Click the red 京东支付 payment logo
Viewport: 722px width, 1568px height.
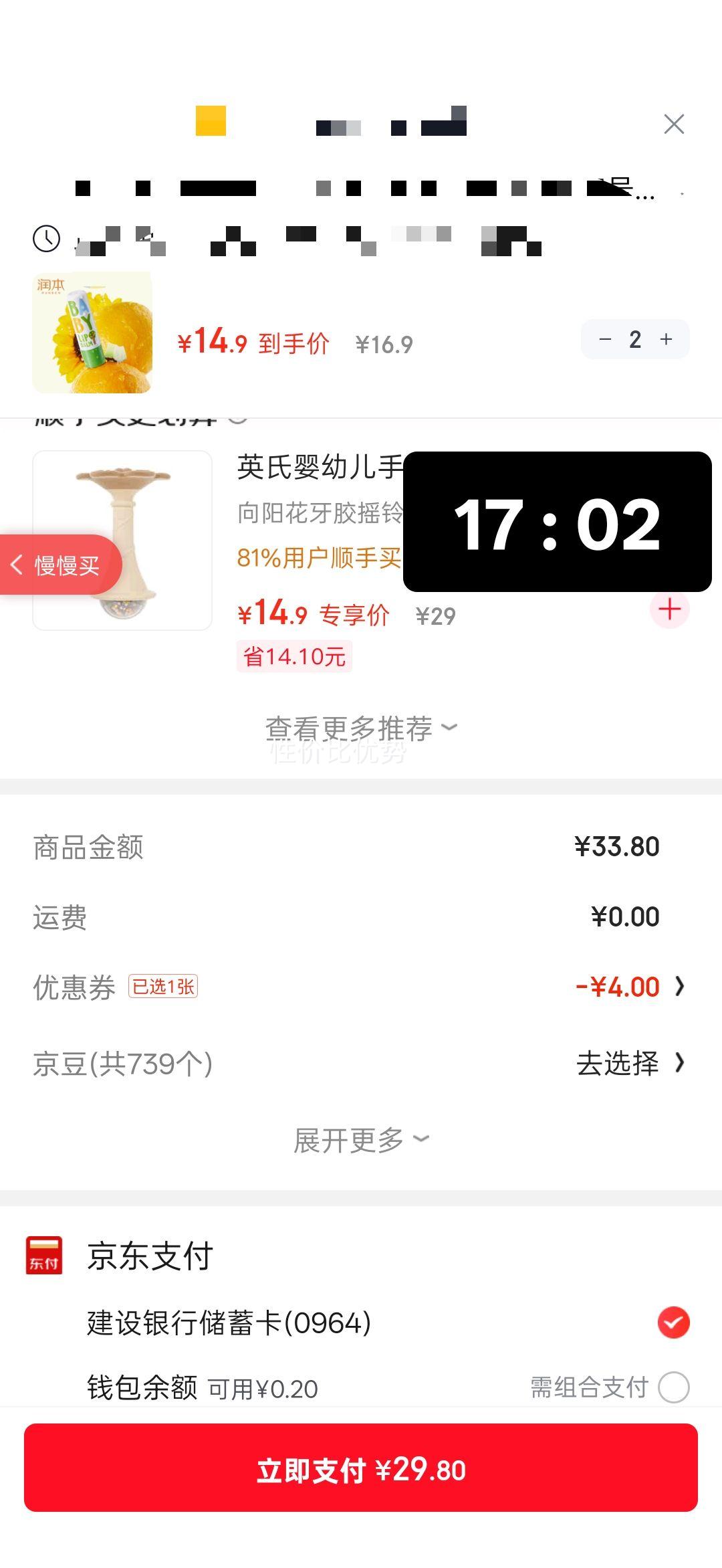click(44, 1256)
